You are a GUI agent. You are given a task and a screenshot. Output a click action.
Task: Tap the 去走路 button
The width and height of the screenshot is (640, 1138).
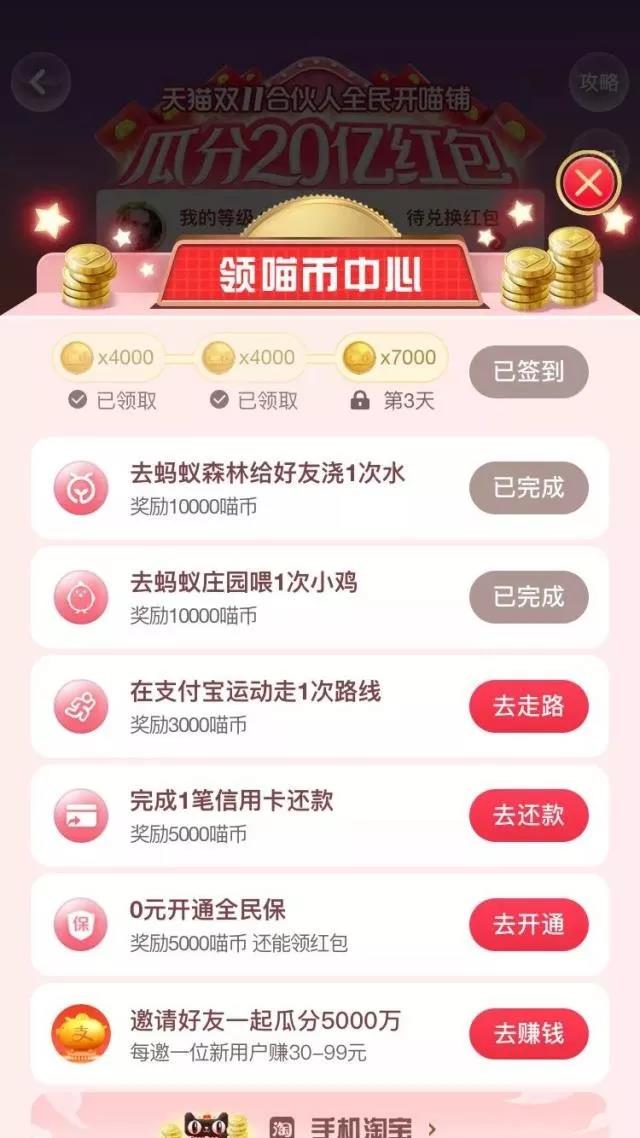point(528,706)
